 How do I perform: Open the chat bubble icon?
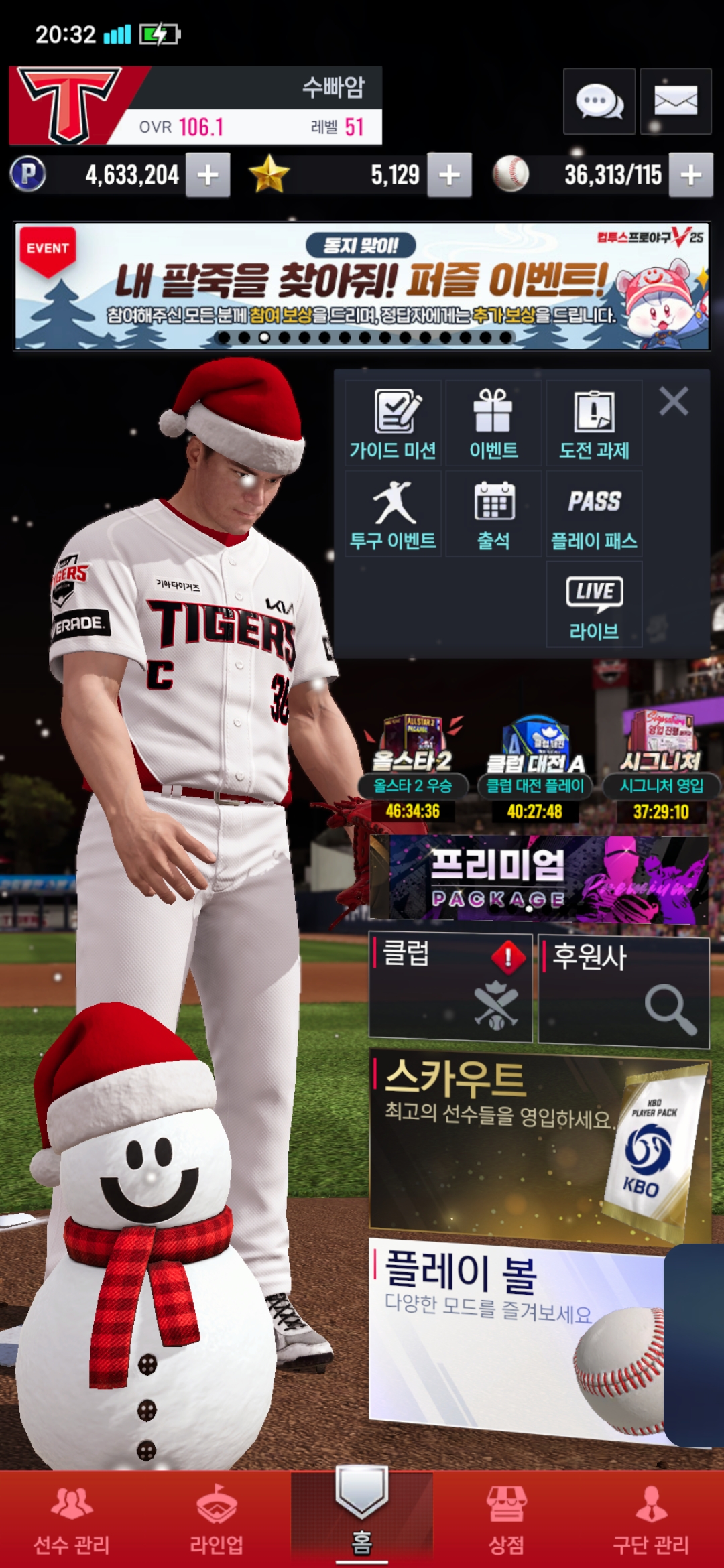599,102
